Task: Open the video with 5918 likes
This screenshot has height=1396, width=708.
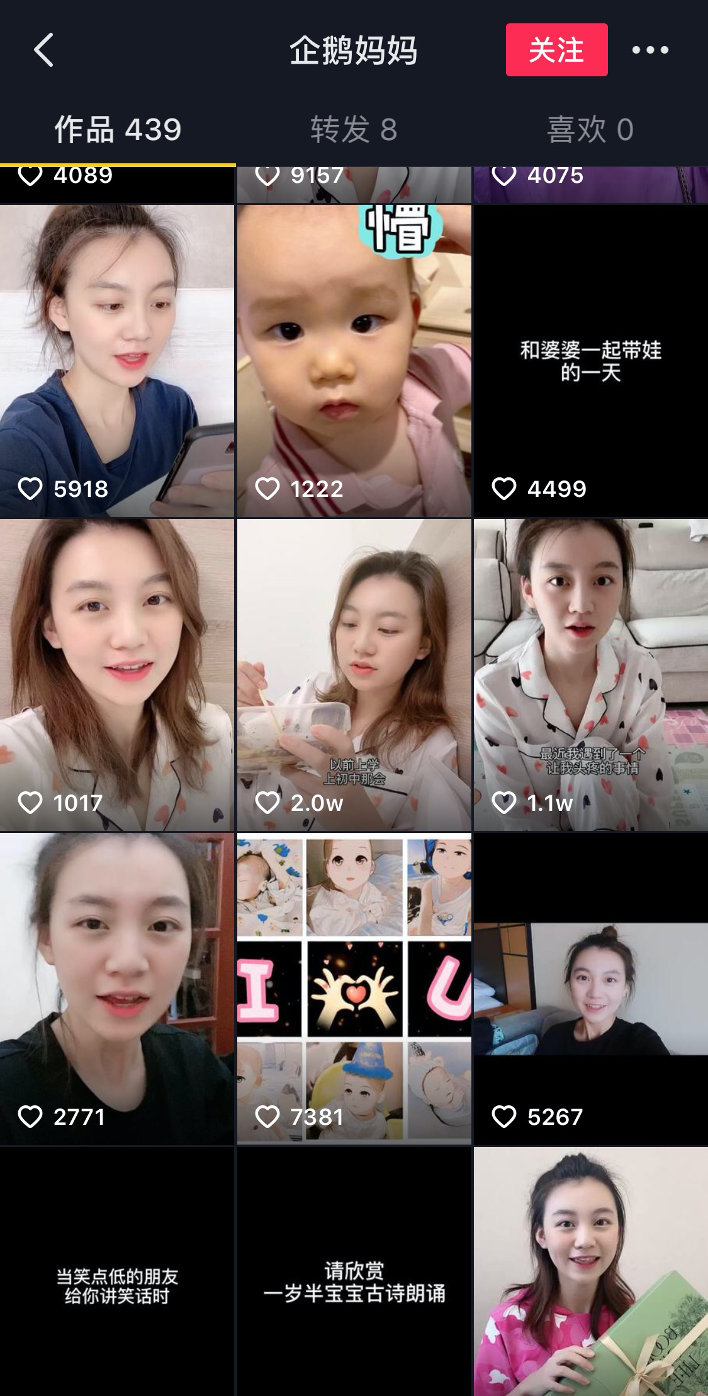Action: pyautogui.click(x=117, y=360)
